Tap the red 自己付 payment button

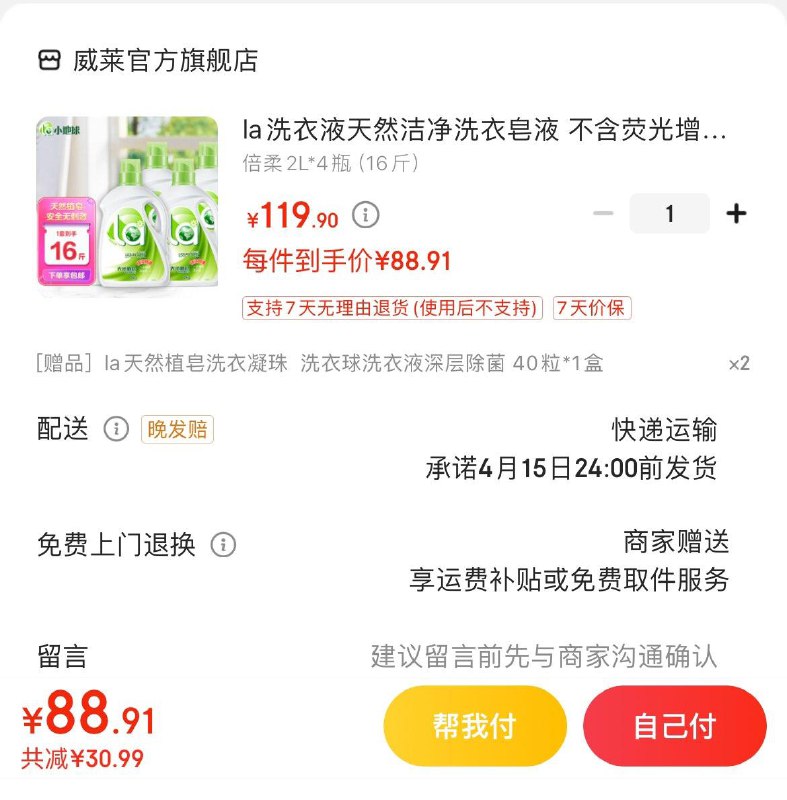(x=675, y=728)
